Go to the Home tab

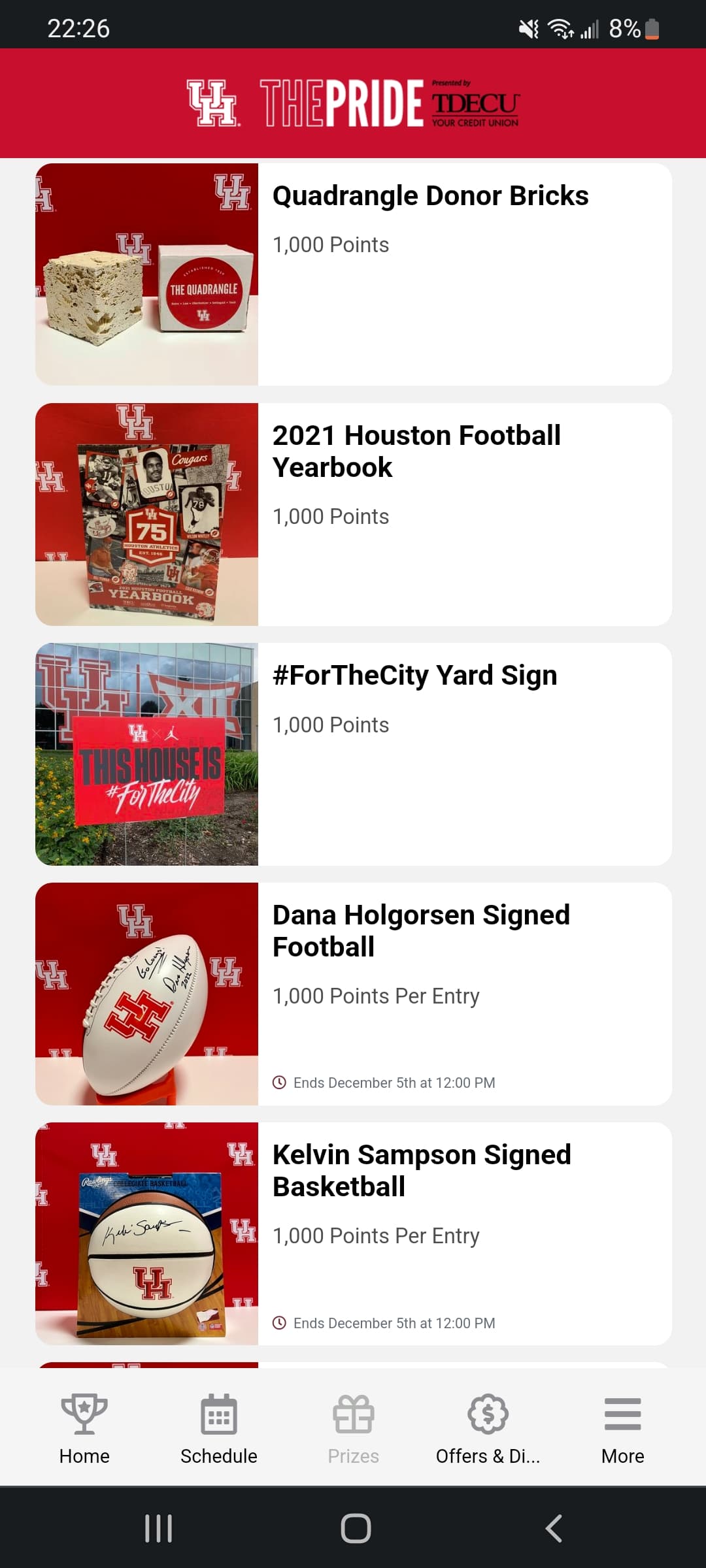84,1429
